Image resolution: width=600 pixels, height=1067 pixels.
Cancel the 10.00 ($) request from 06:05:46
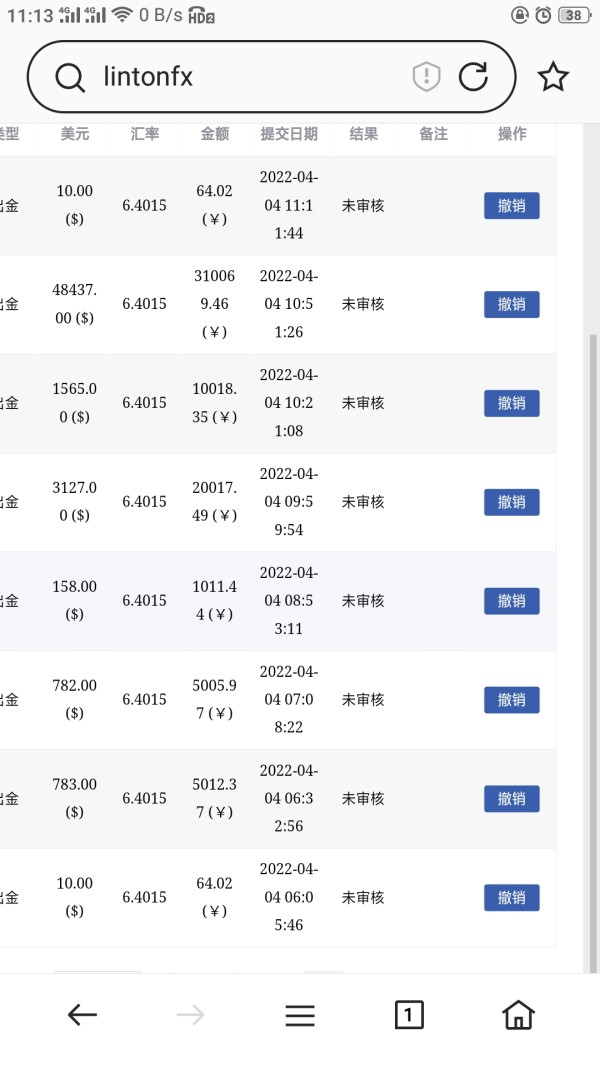512,898
